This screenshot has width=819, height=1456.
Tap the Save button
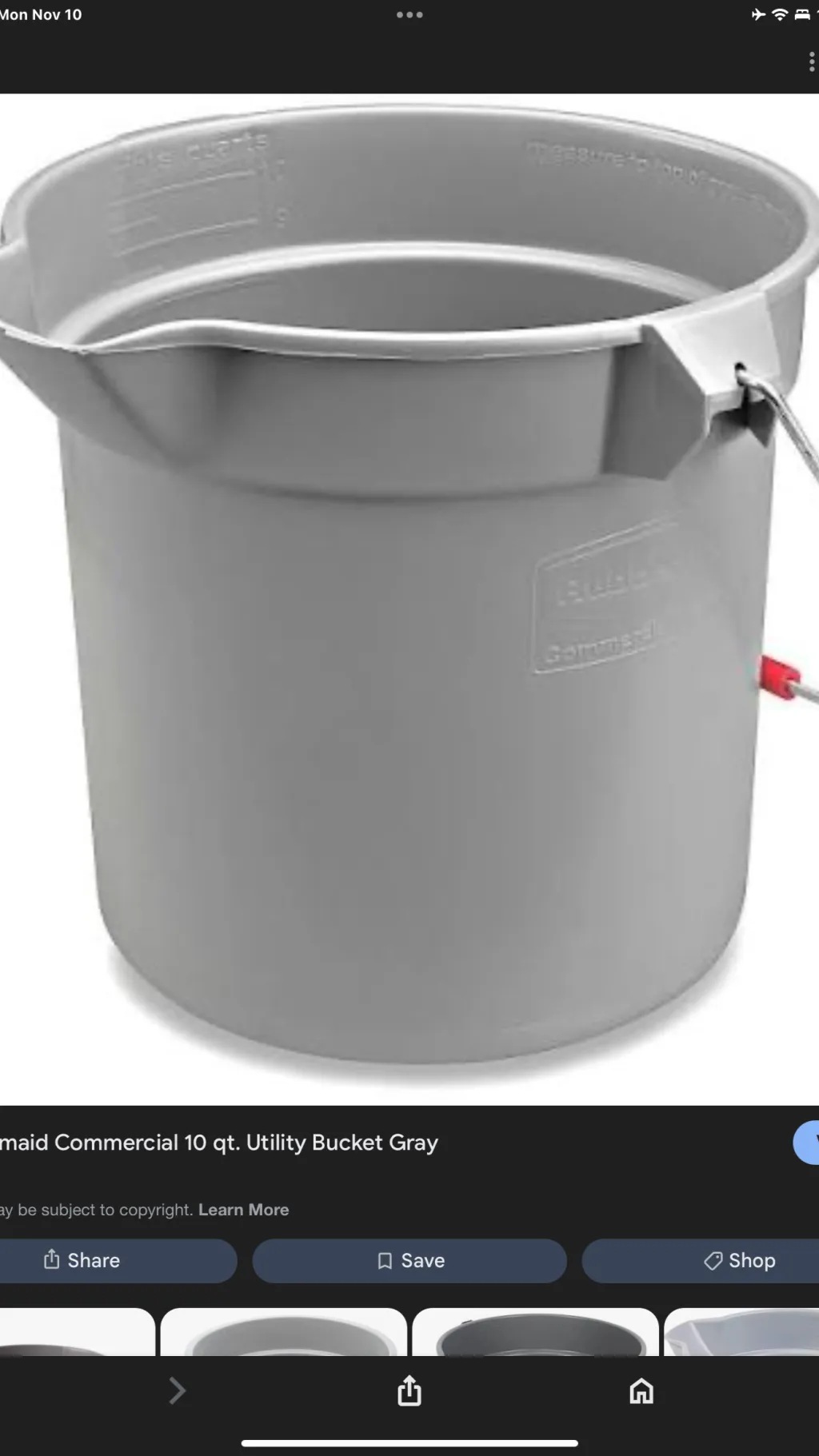pyautogui.click(x=409, y=1260)
